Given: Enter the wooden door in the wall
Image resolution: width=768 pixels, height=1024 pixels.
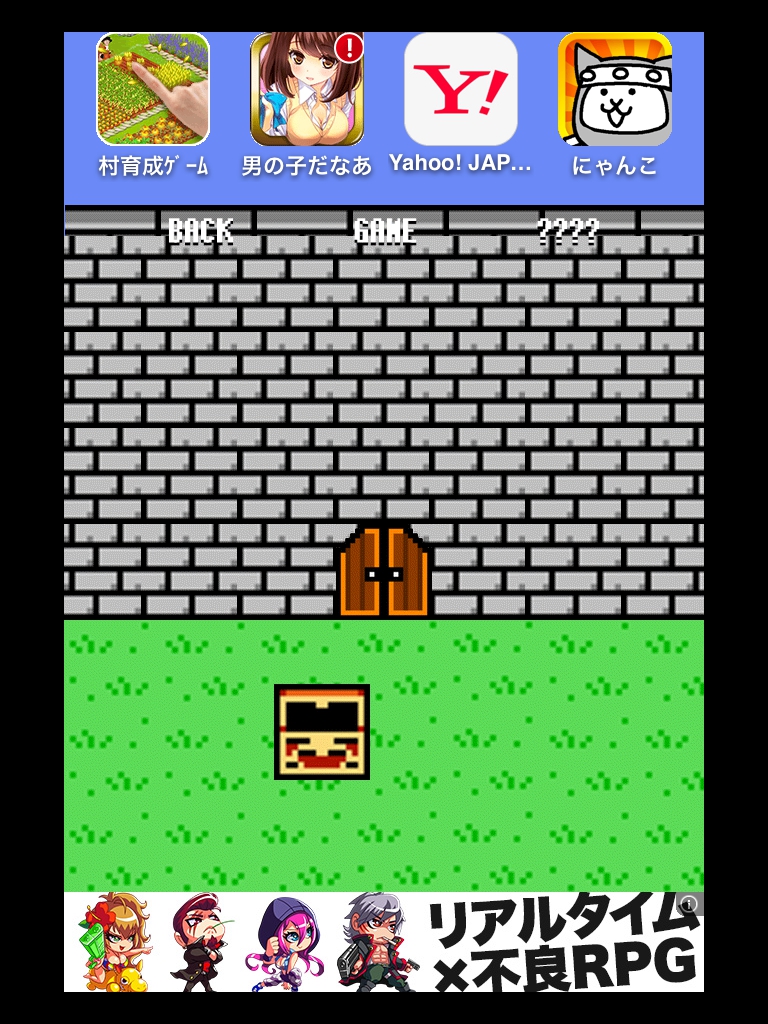Looking at the screenshot, I should [384, 572].
